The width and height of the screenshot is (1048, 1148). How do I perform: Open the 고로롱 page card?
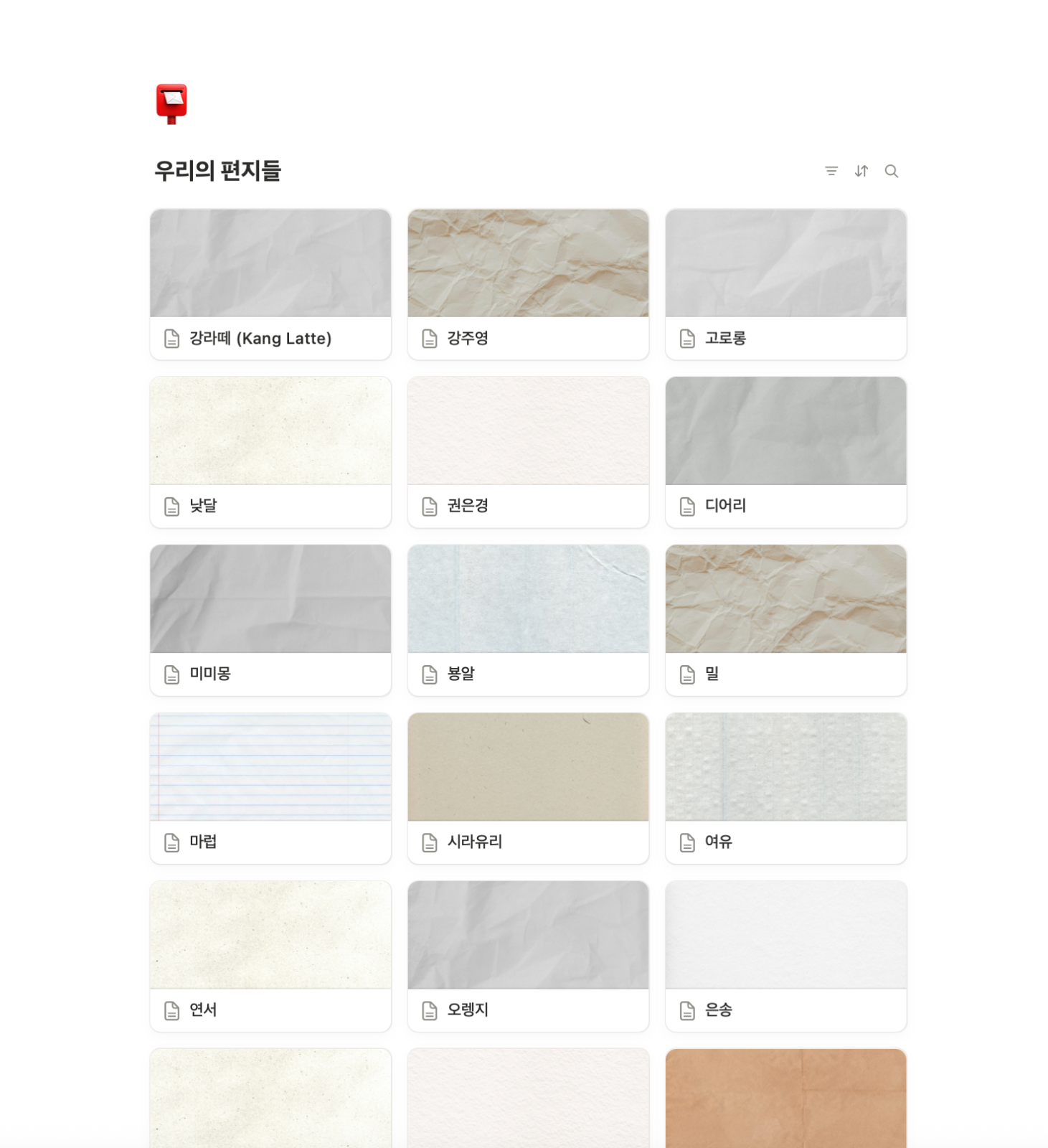coord(785,285)
